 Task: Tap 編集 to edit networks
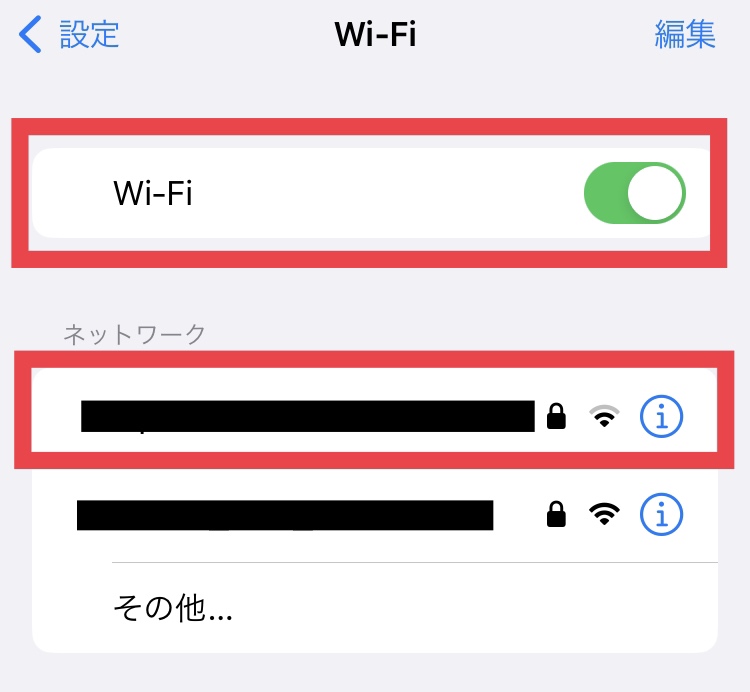pos(685,35)
